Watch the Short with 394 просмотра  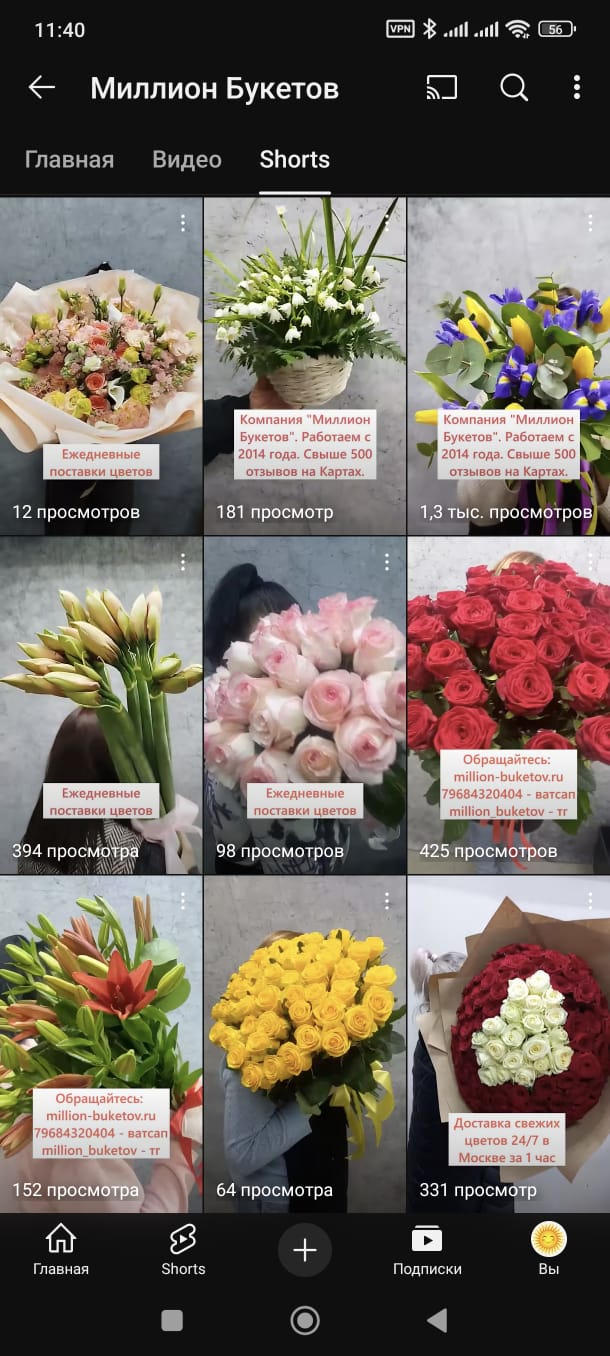pos(101,706)
